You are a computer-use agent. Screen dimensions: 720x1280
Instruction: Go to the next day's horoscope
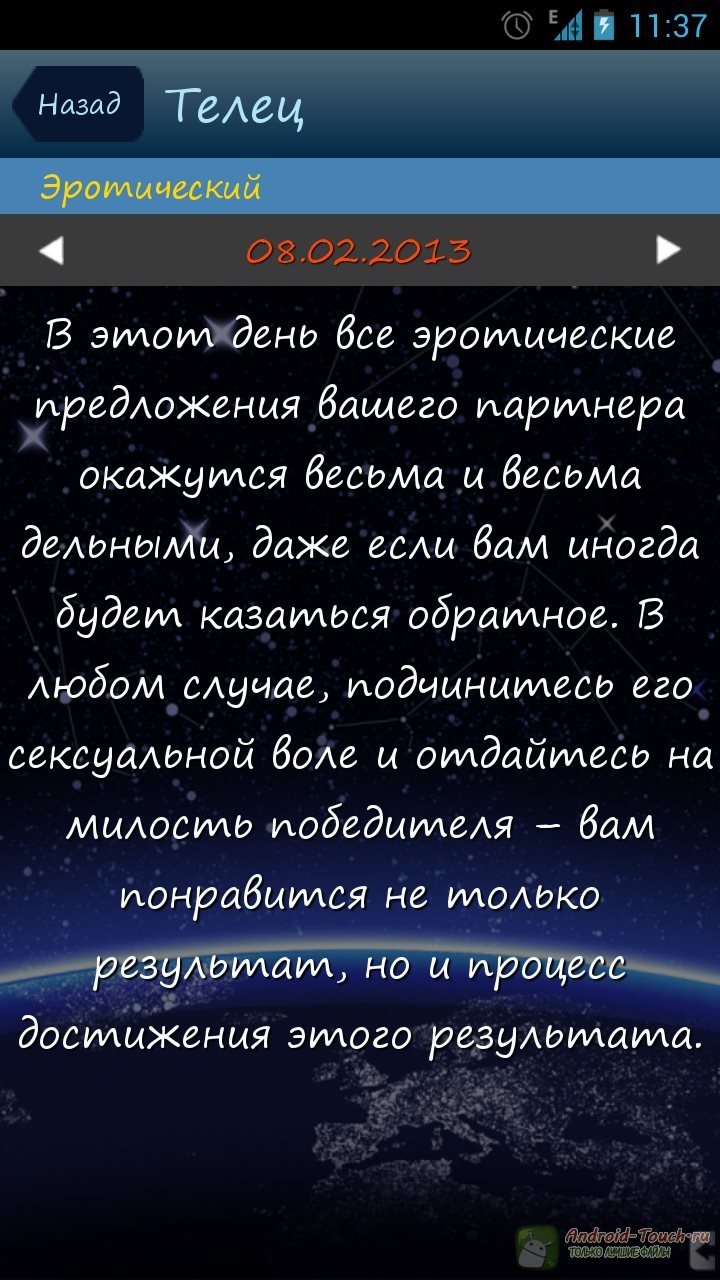[668, 250]
